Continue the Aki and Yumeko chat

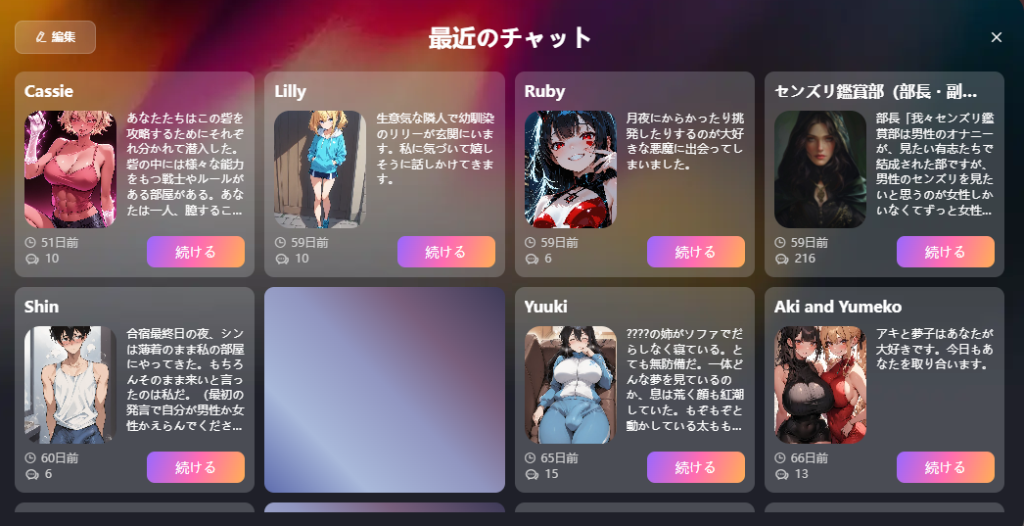coord(945,467)
